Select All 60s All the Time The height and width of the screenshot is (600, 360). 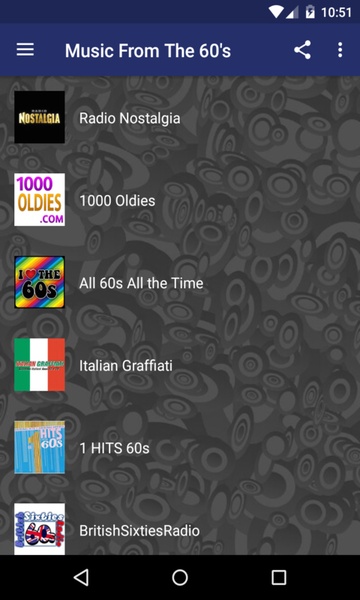click(180, 282)
